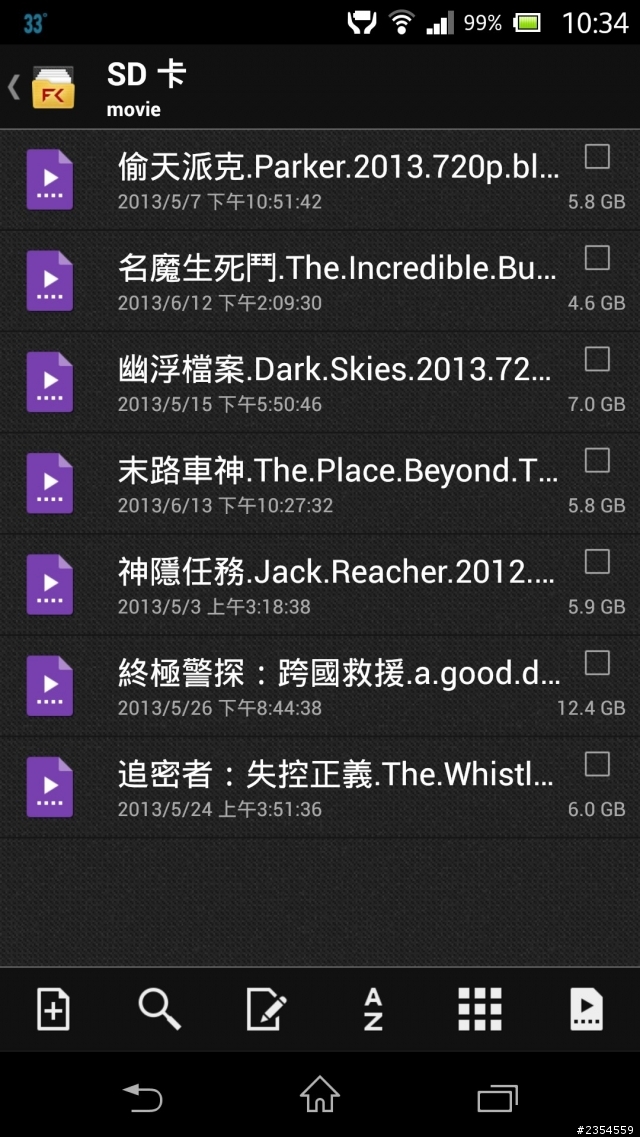Select the checkbox for Parker.2013.720p file
The height and width of the screenshot is (1138, 640).
(x=596, y=156)
